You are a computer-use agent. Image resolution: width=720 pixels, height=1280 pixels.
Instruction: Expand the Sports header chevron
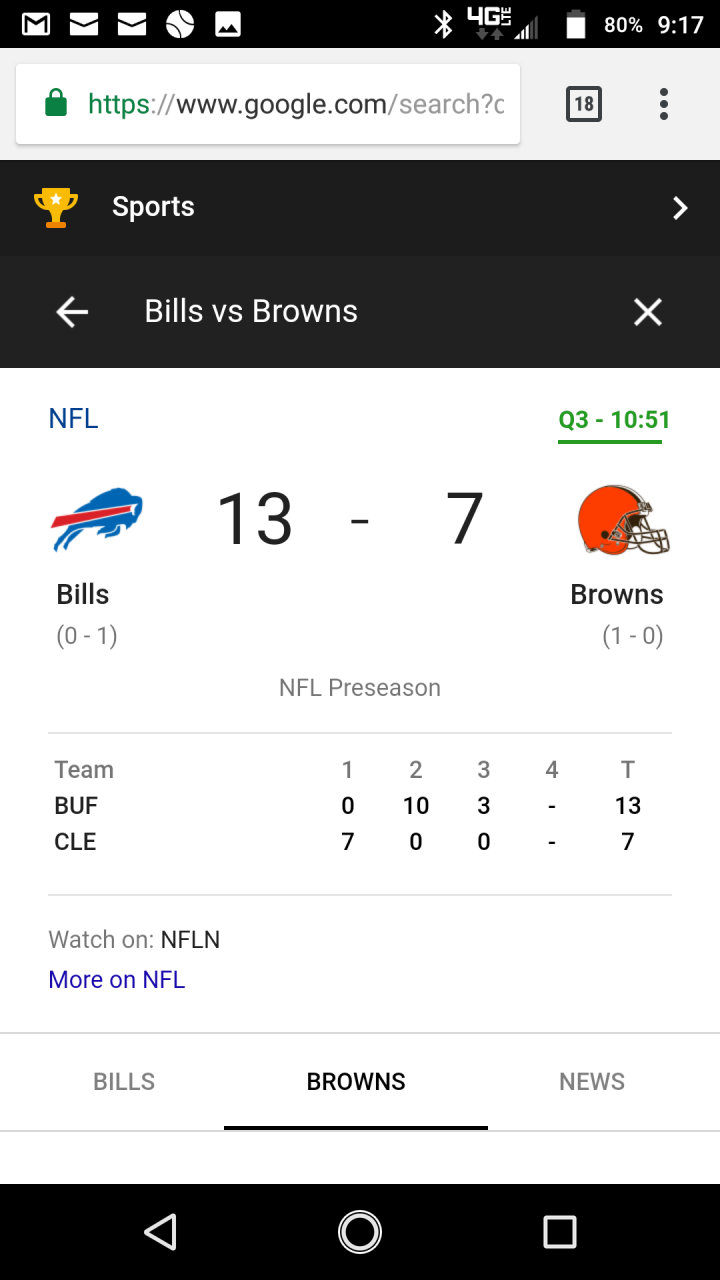[680, 208]
